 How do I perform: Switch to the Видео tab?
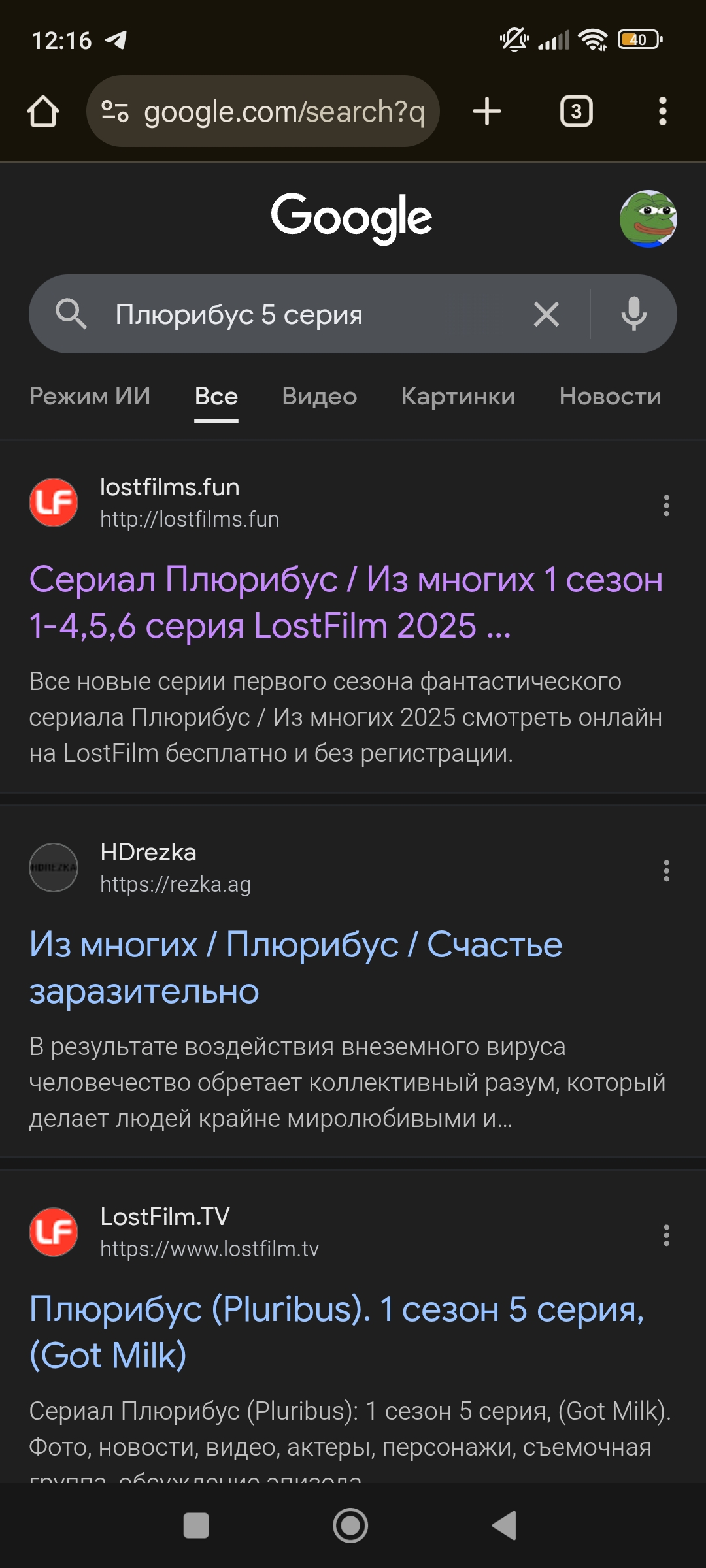(x=319, y=397)
